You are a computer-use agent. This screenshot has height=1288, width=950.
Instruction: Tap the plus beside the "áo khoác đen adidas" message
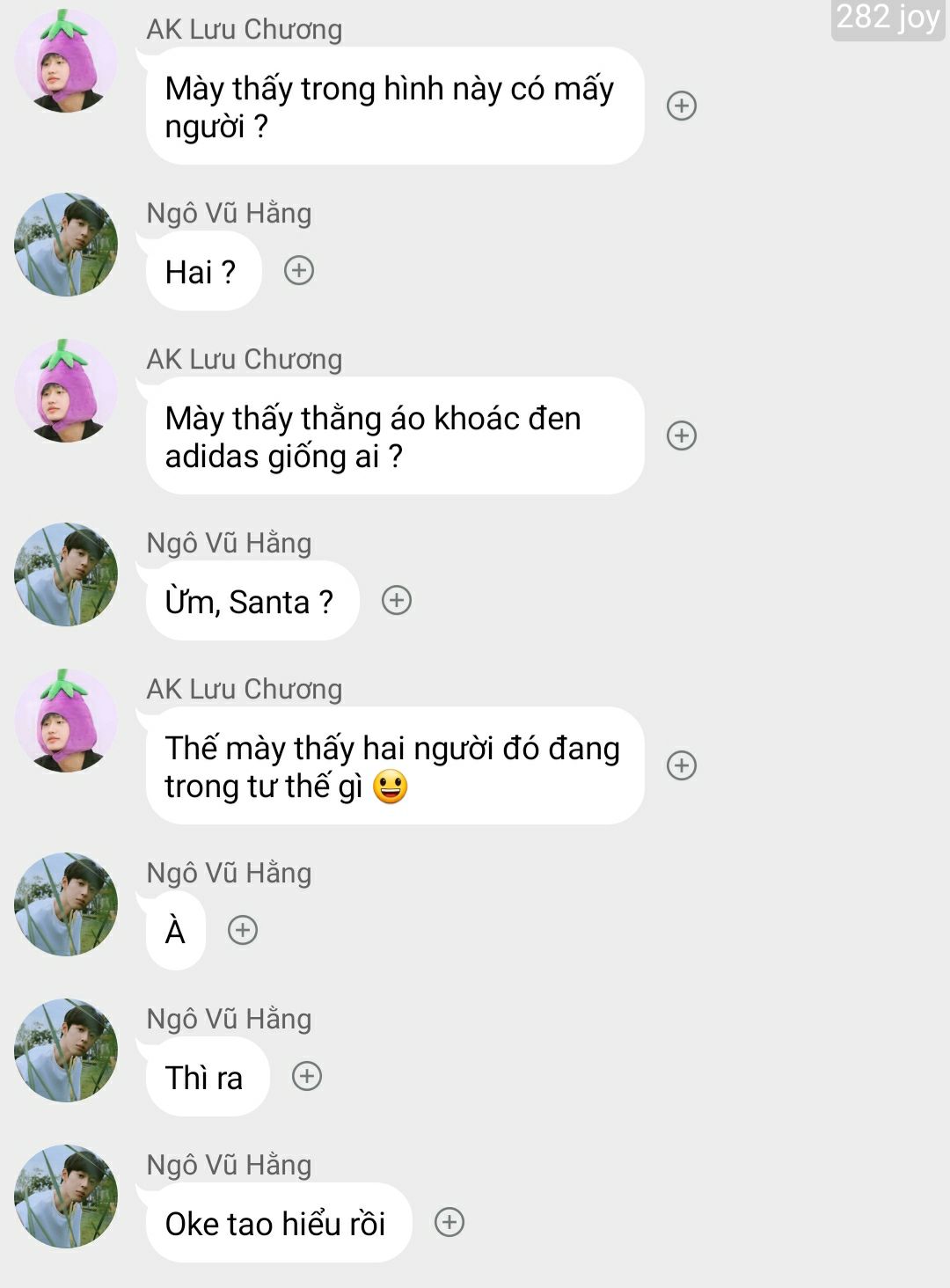(x=682, y=435)
